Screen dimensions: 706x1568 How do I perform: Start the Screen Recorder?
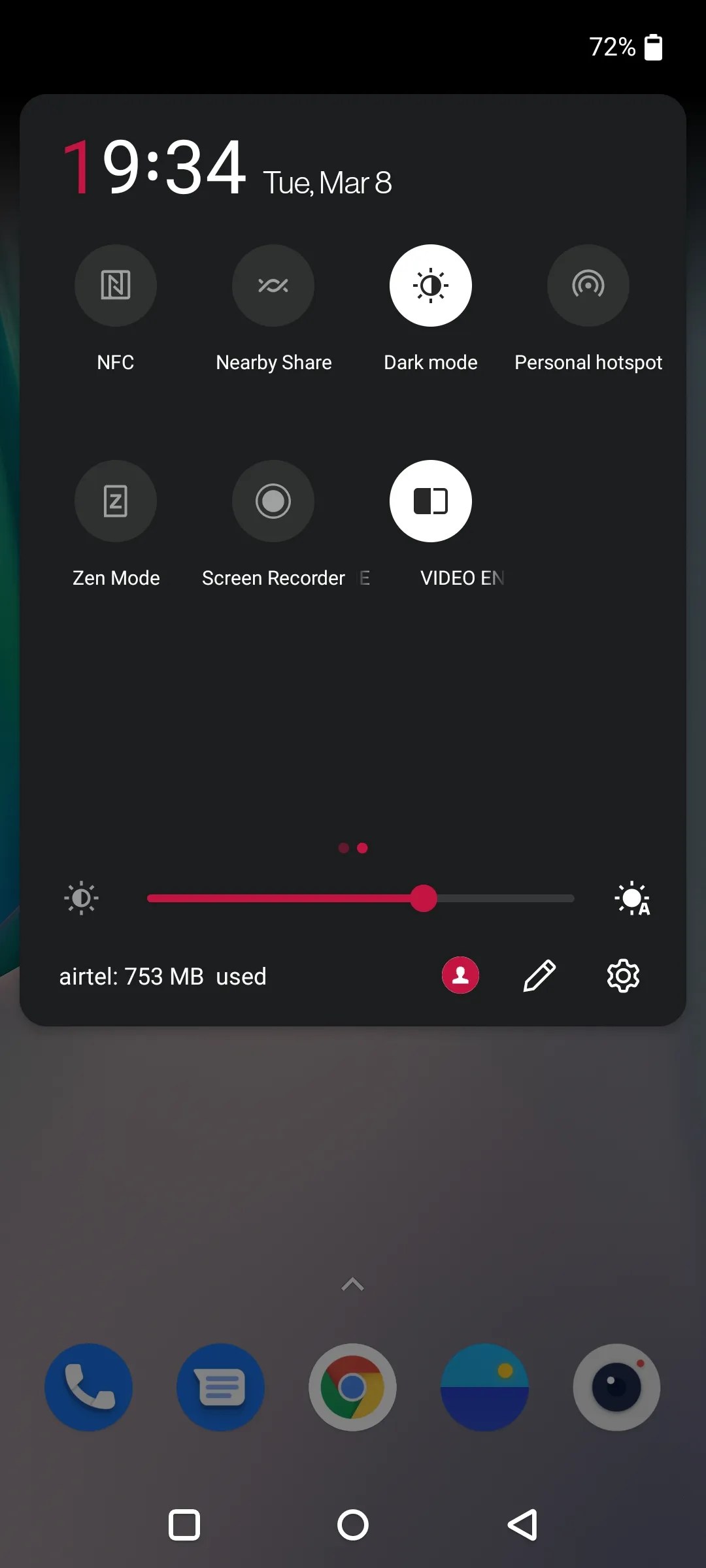coord(273,501)
